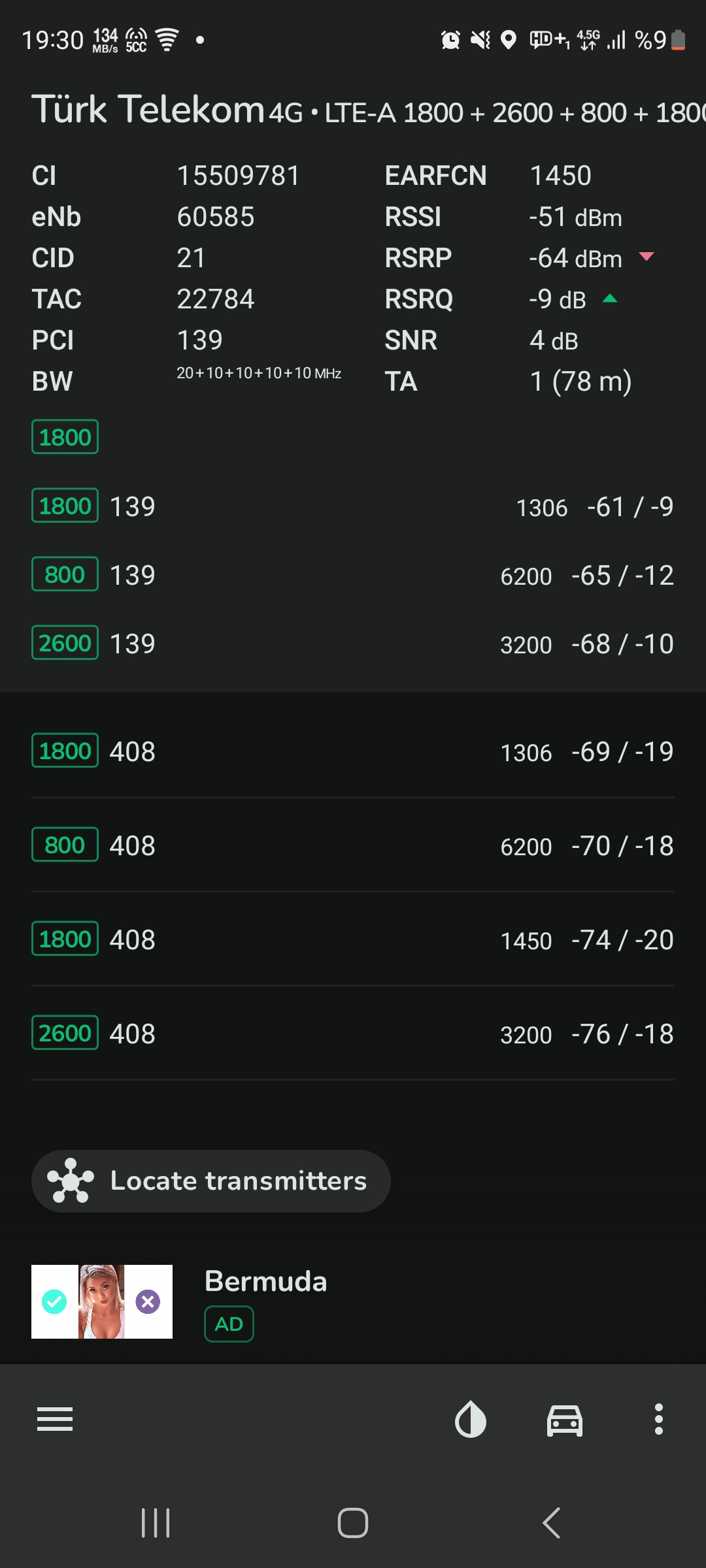Switch to drive mode car icon

[565, 1420]
